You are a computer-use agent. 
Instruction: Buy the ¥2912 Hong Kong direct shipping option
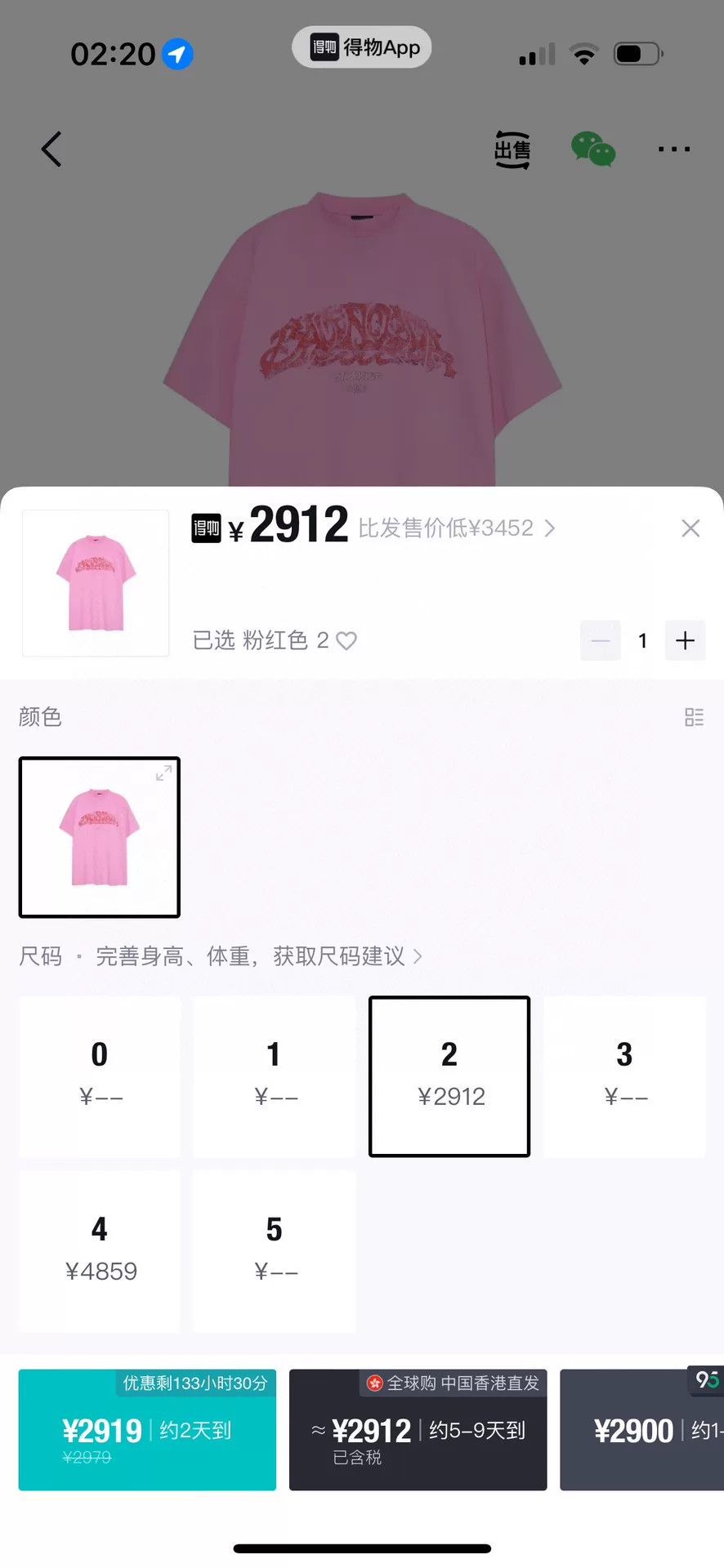418,1430
